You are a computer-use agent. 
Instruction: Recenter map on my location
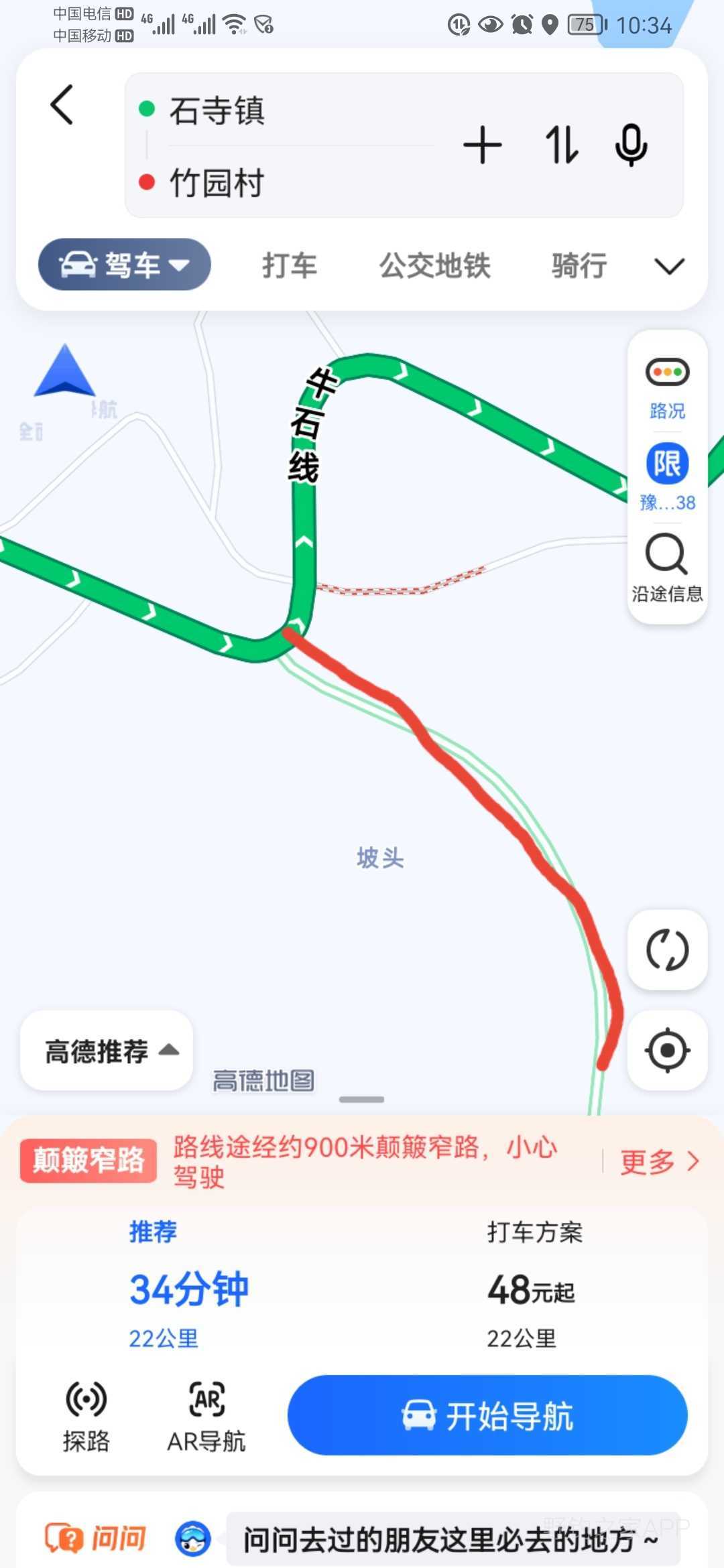[667, 1050]
